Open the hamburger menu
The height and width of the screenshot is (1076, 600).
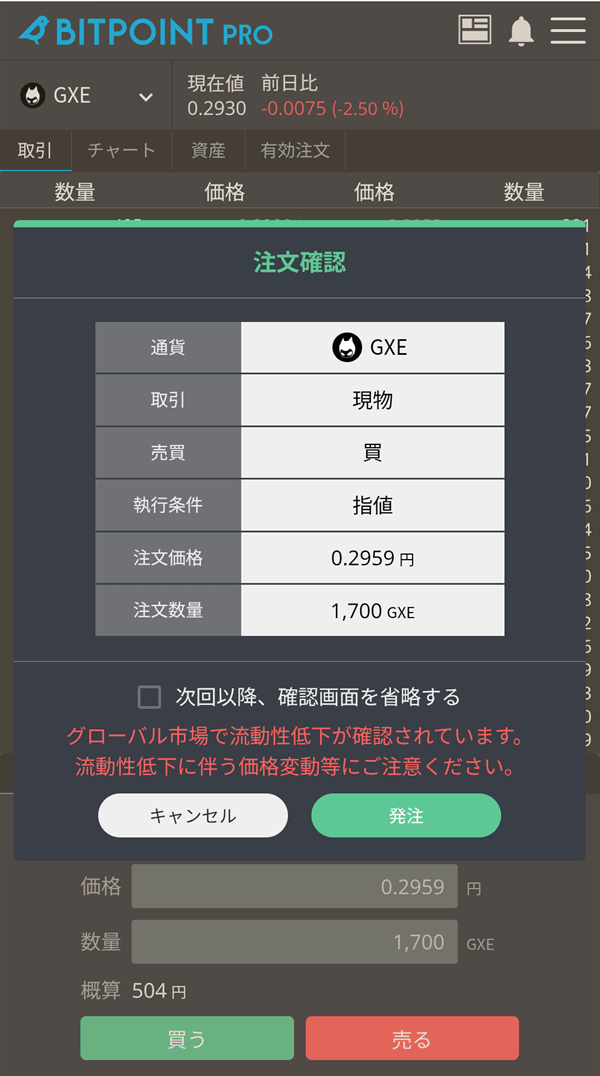point(568,31)
